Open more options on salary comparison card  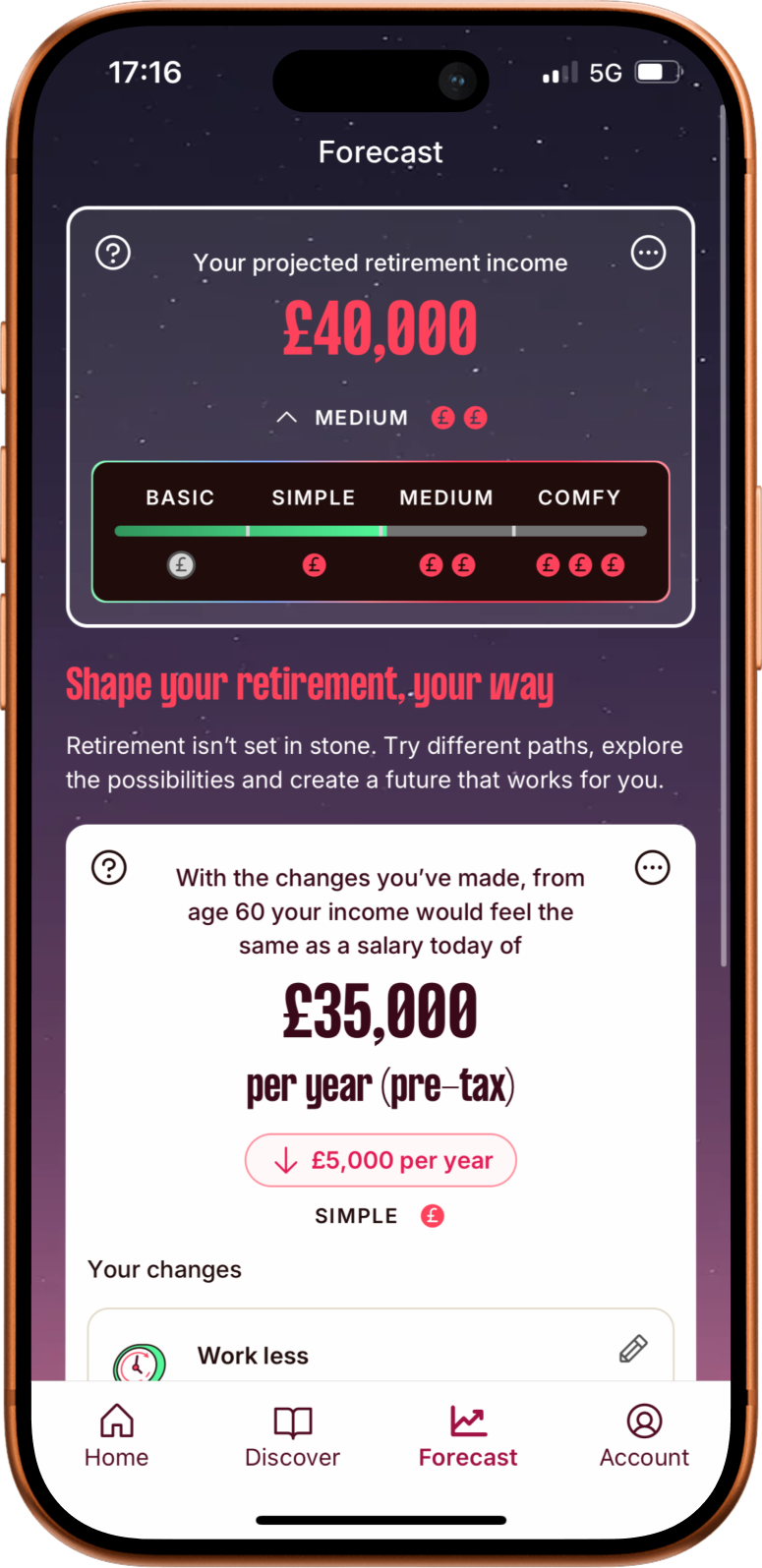(652, 868)
